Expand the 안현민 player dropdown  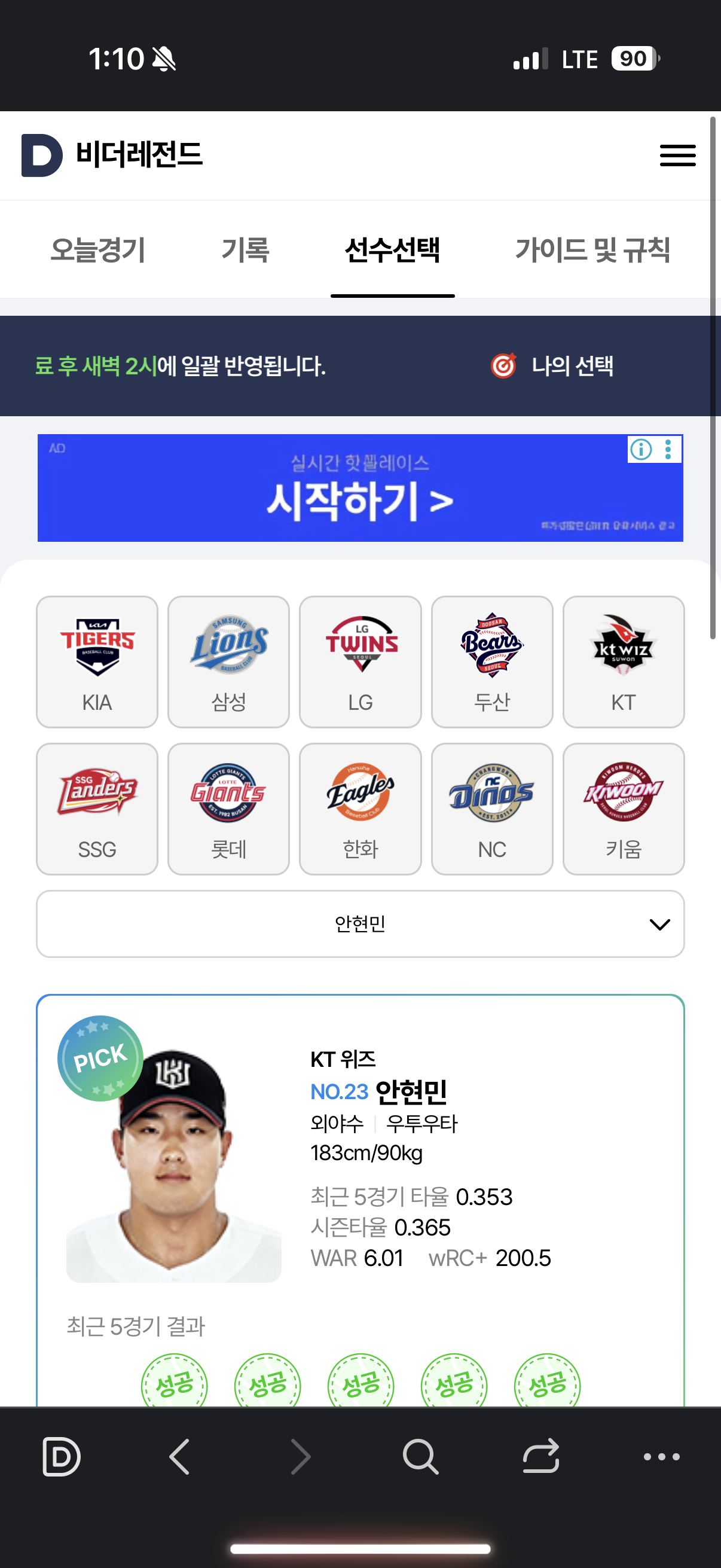coord(360,923)
